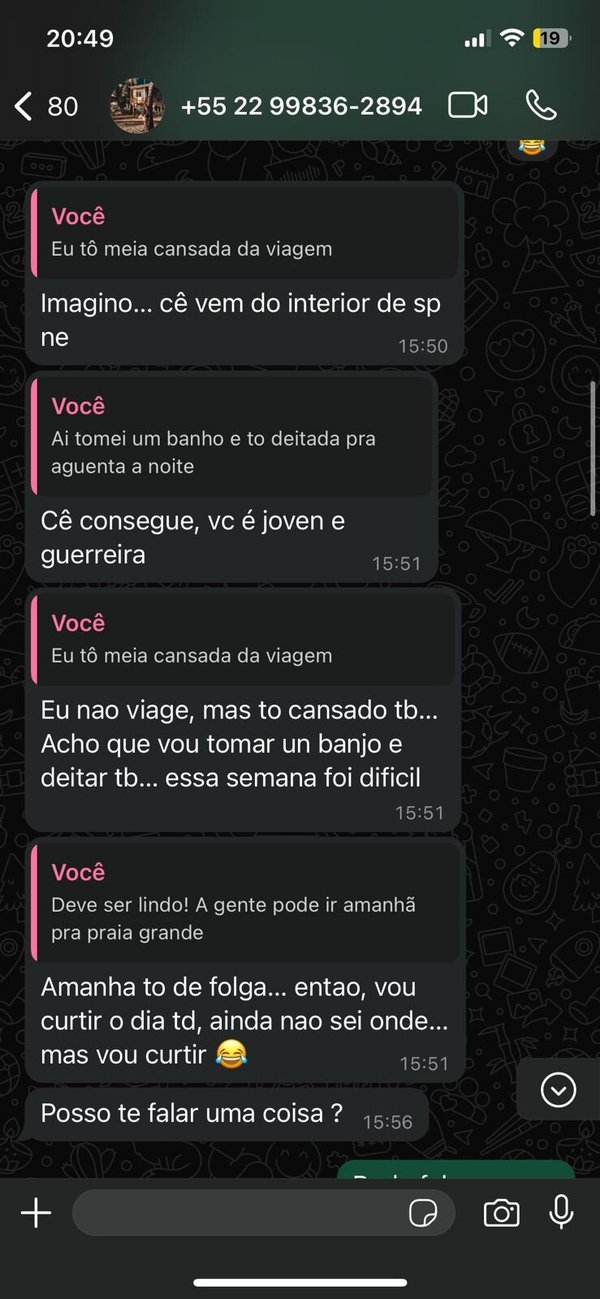Tap the microphone to record audio
The height and width of the screenshot is (1299, 600).
click(x=562, y=1211)
